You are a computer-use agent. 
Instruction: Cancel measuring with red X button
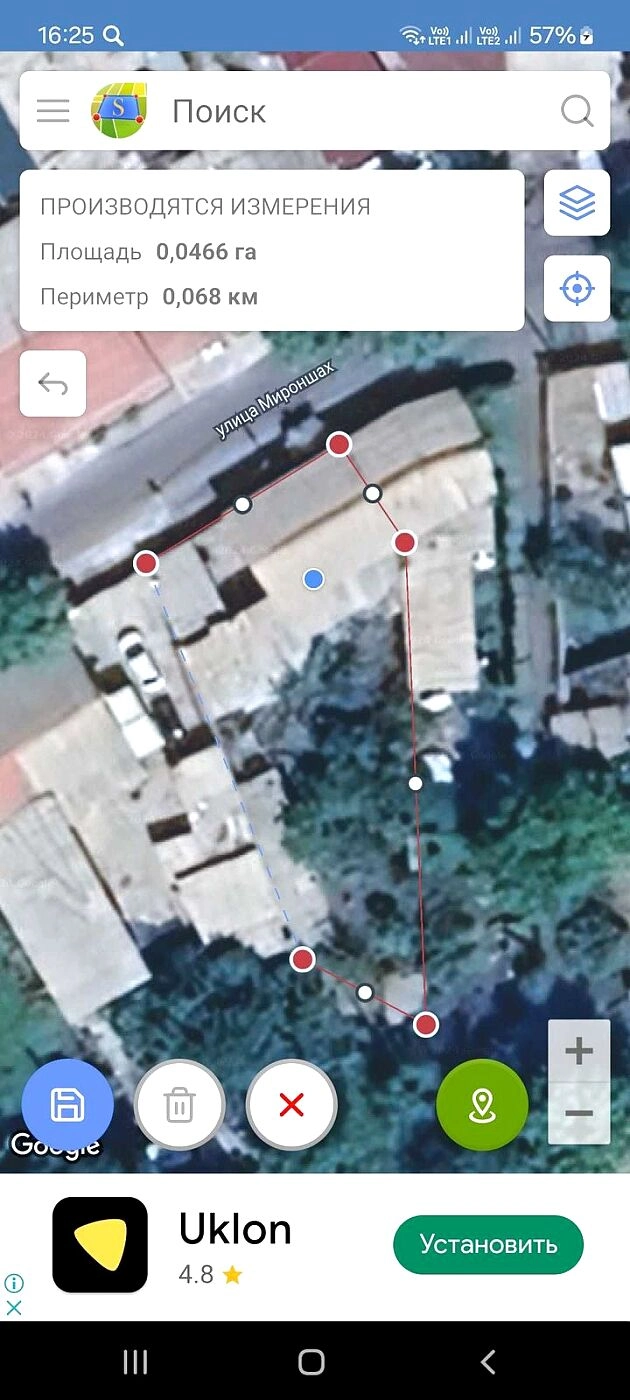click(292, 1105)
